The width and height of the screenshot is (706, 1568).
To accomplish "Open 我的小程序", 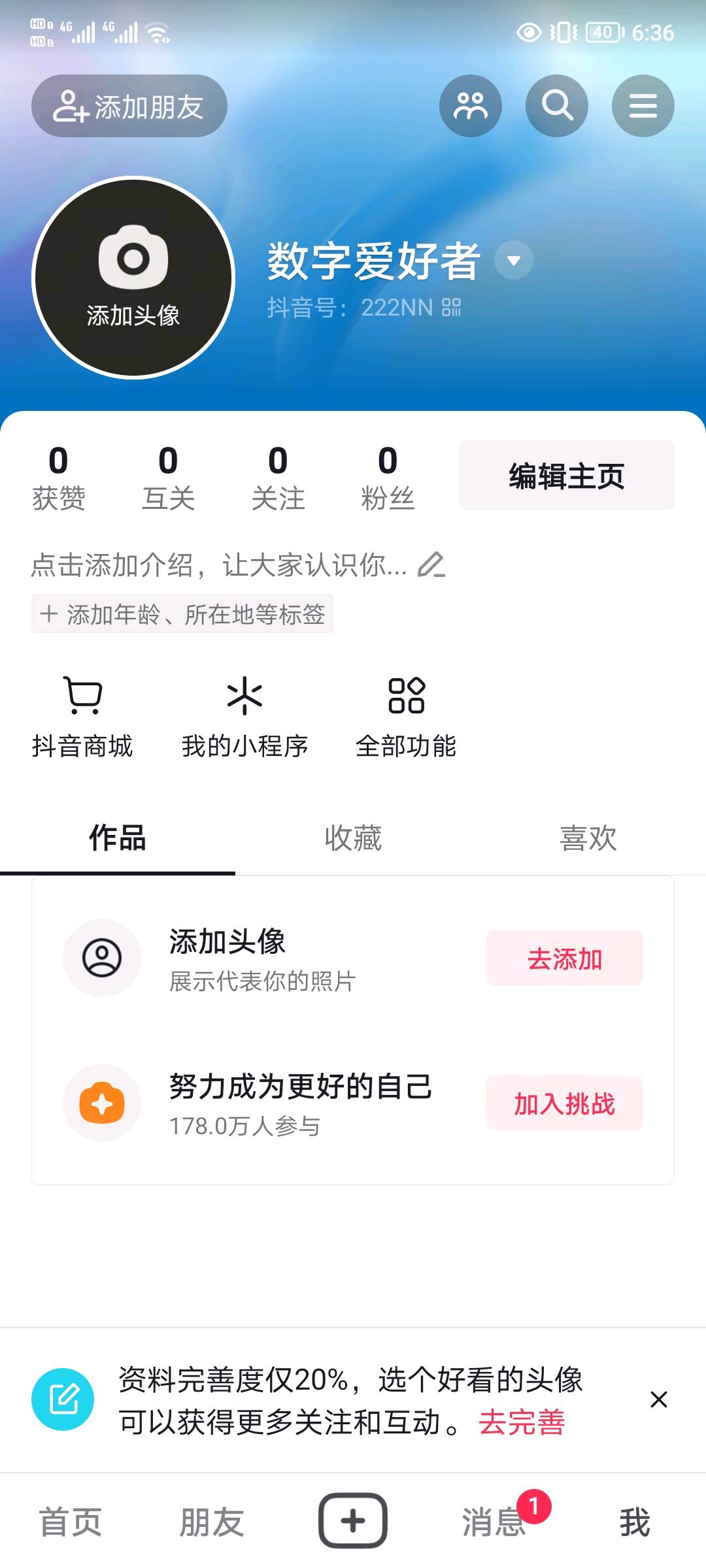I will coord(244,717).
